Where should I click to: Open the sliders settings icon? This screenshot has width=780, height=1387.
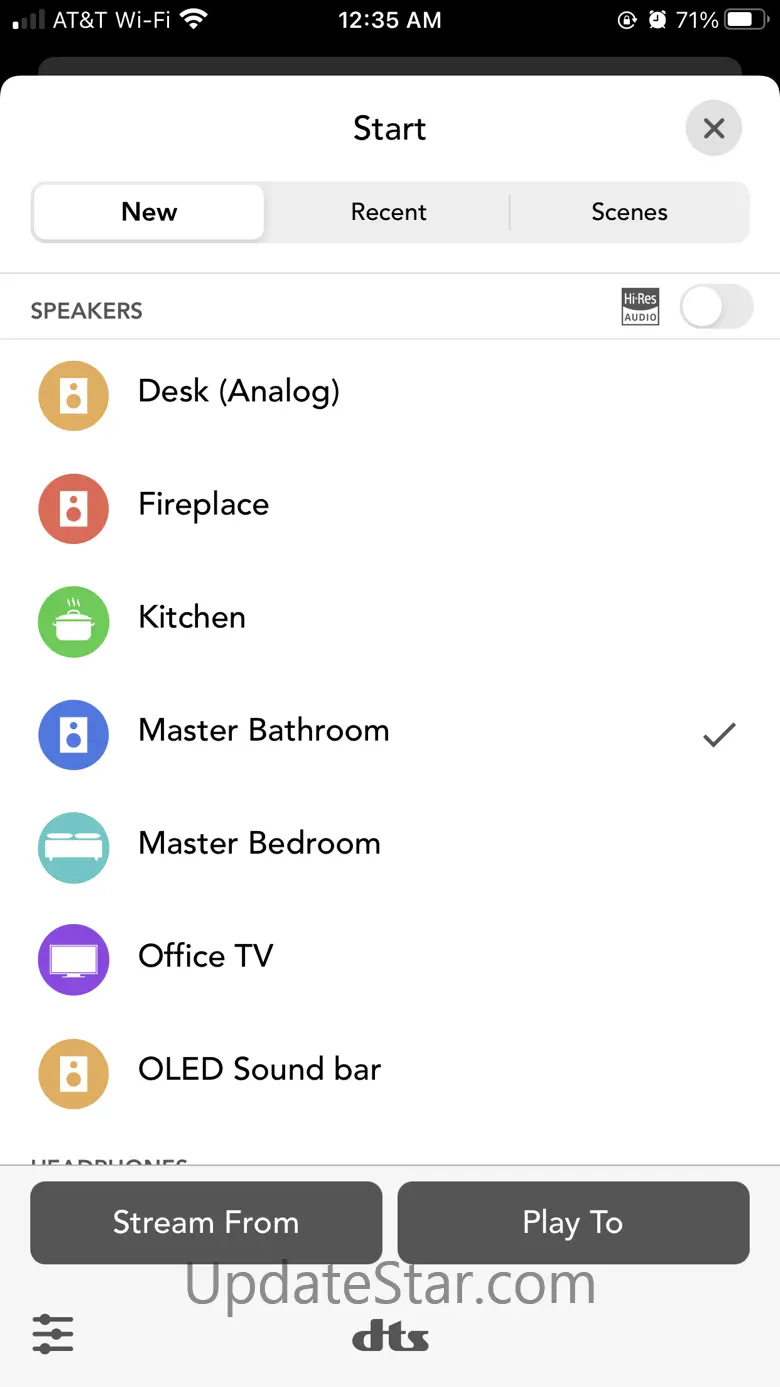(x=53, y=1334)
